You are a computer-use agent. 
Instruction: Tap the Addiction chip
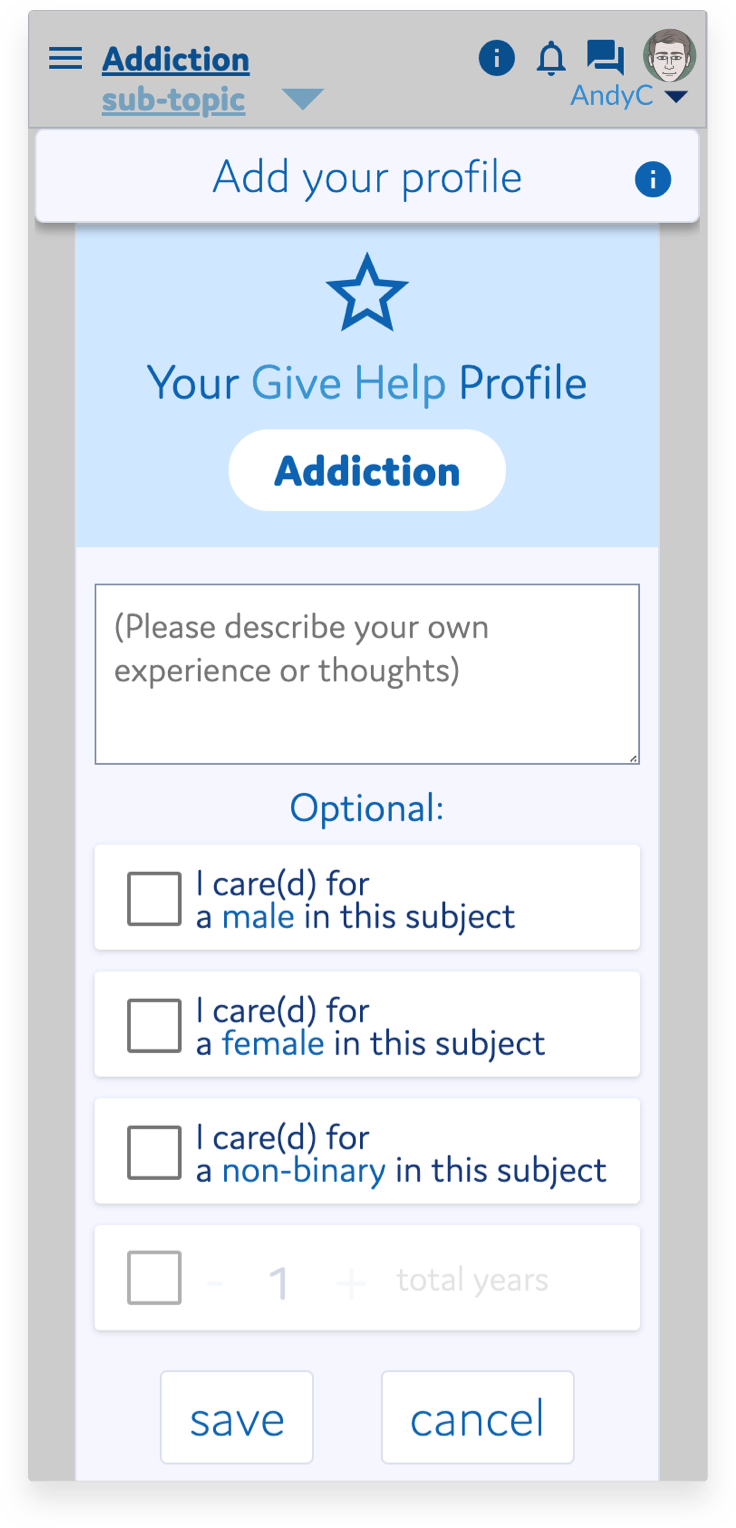(x=367, y=471)
